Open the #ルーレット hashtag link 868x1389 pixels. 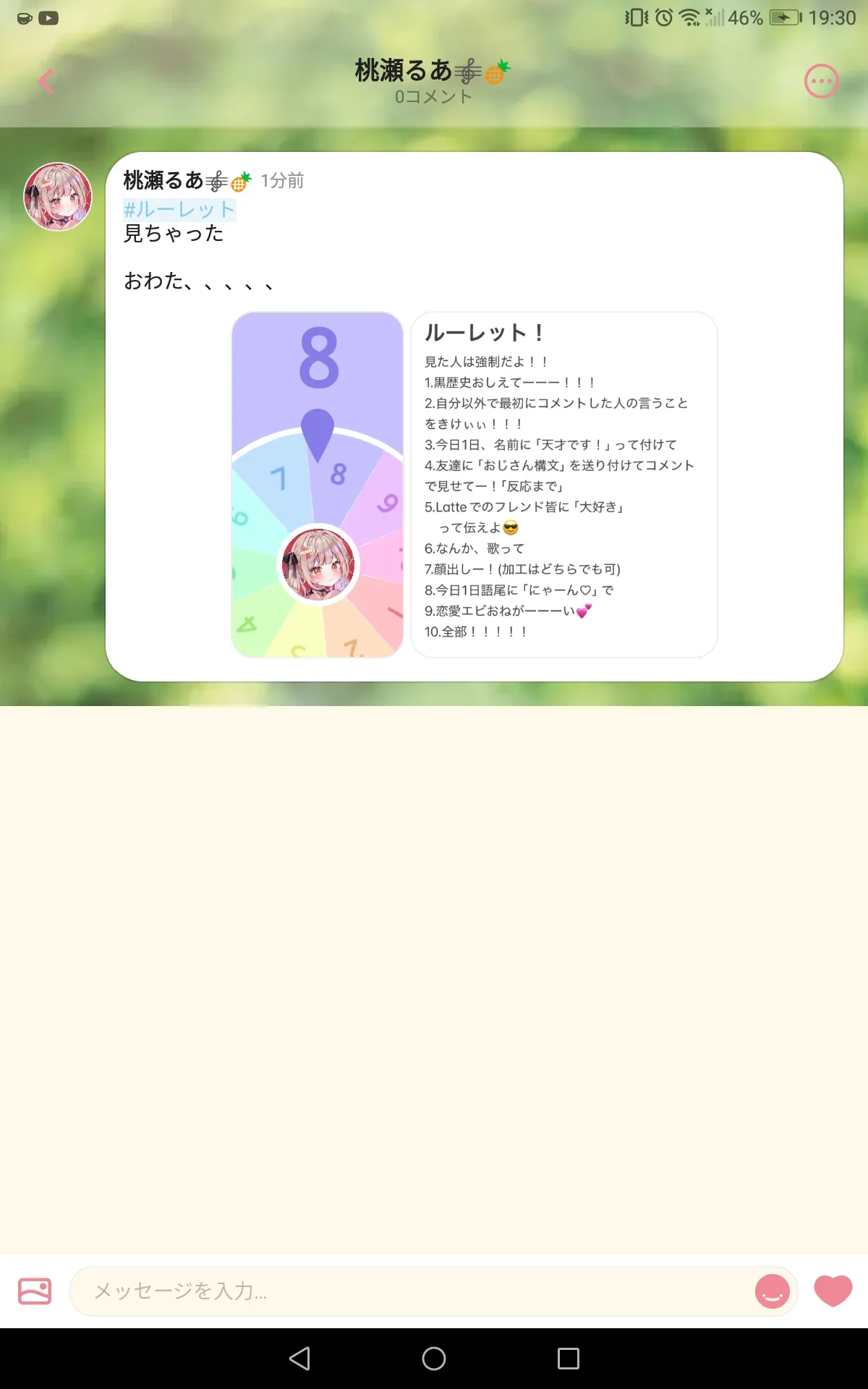(179, 210)
